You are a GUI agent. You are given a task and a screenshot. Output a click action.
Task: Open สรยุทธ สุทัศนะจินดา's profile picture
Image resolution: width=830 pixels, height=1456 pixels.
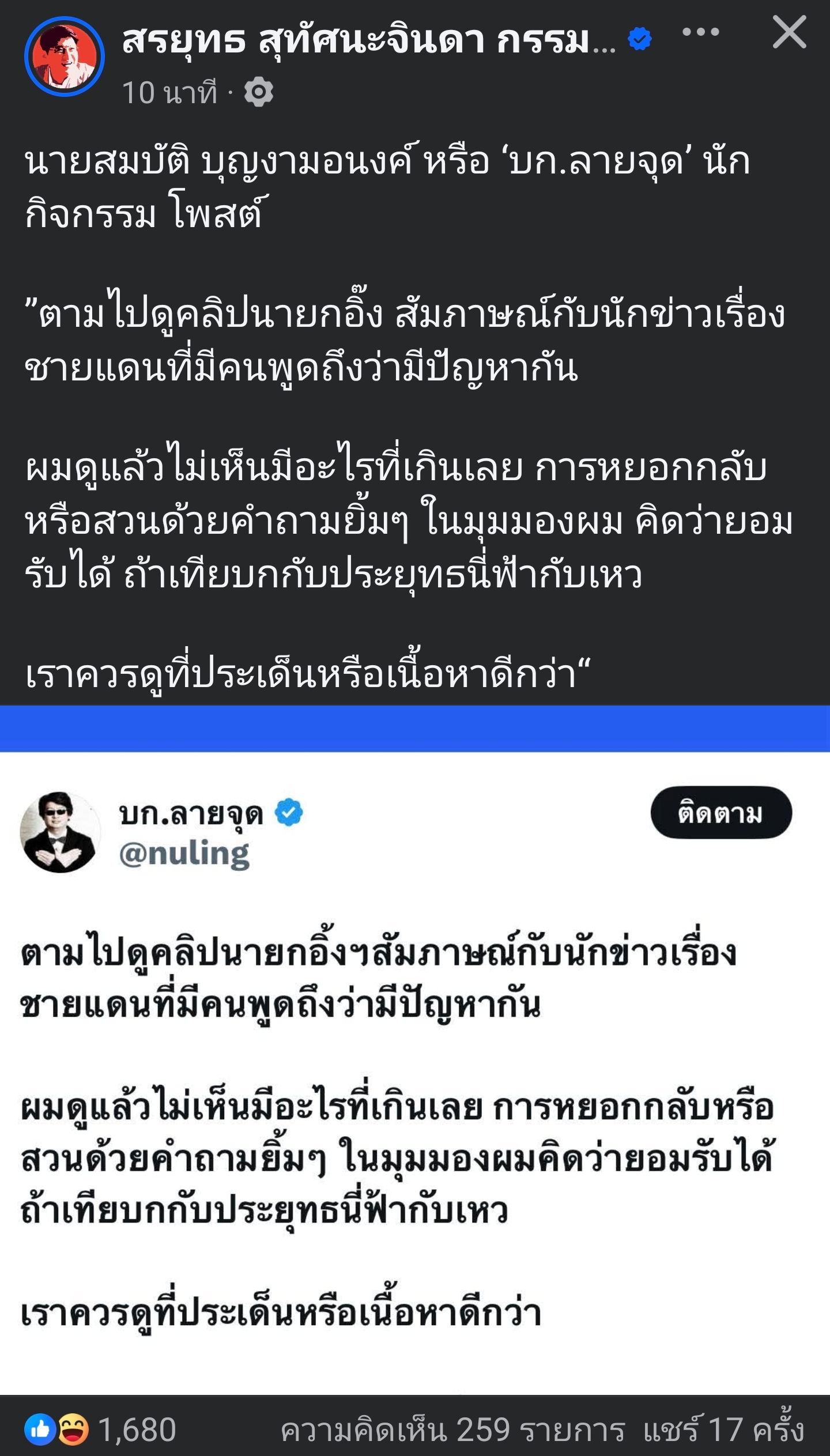(64, 56)
